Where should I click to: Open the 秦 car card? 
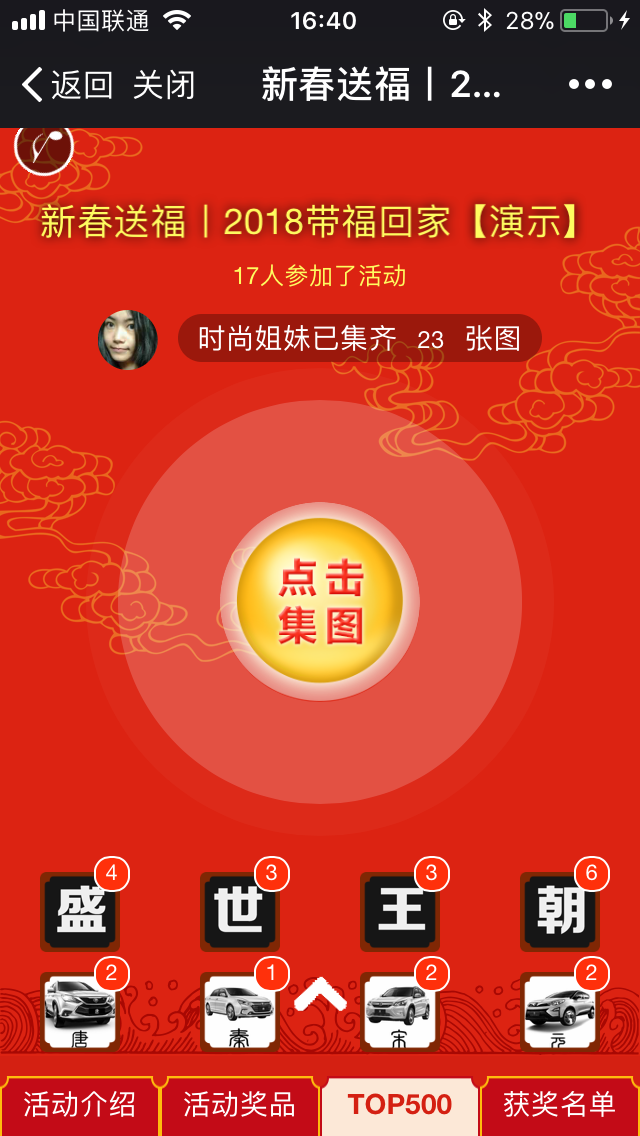[x=240, y=1010]
